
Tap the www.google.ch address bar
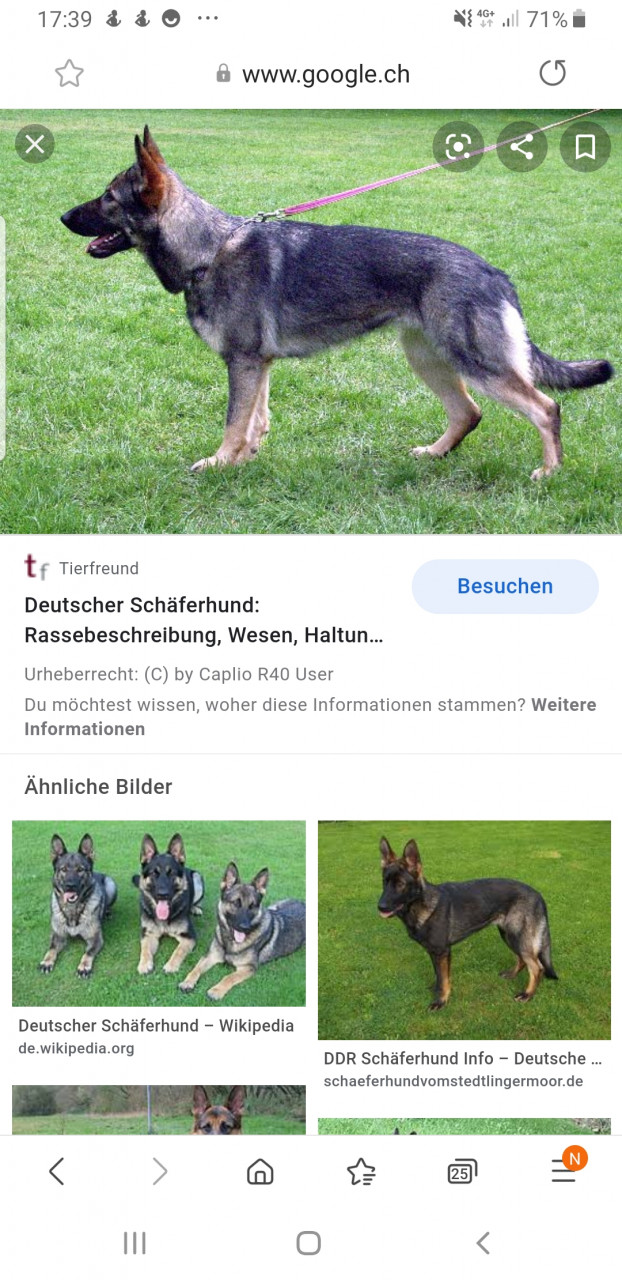point(325,74)
